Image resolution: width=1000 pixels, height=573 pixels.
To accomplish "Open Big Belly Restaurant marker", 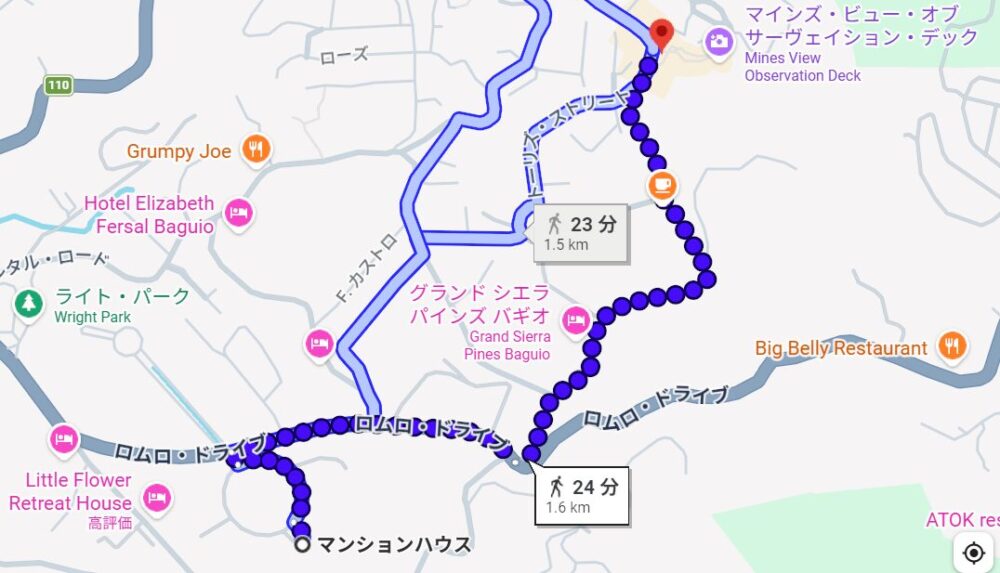I will click(952, 347).
